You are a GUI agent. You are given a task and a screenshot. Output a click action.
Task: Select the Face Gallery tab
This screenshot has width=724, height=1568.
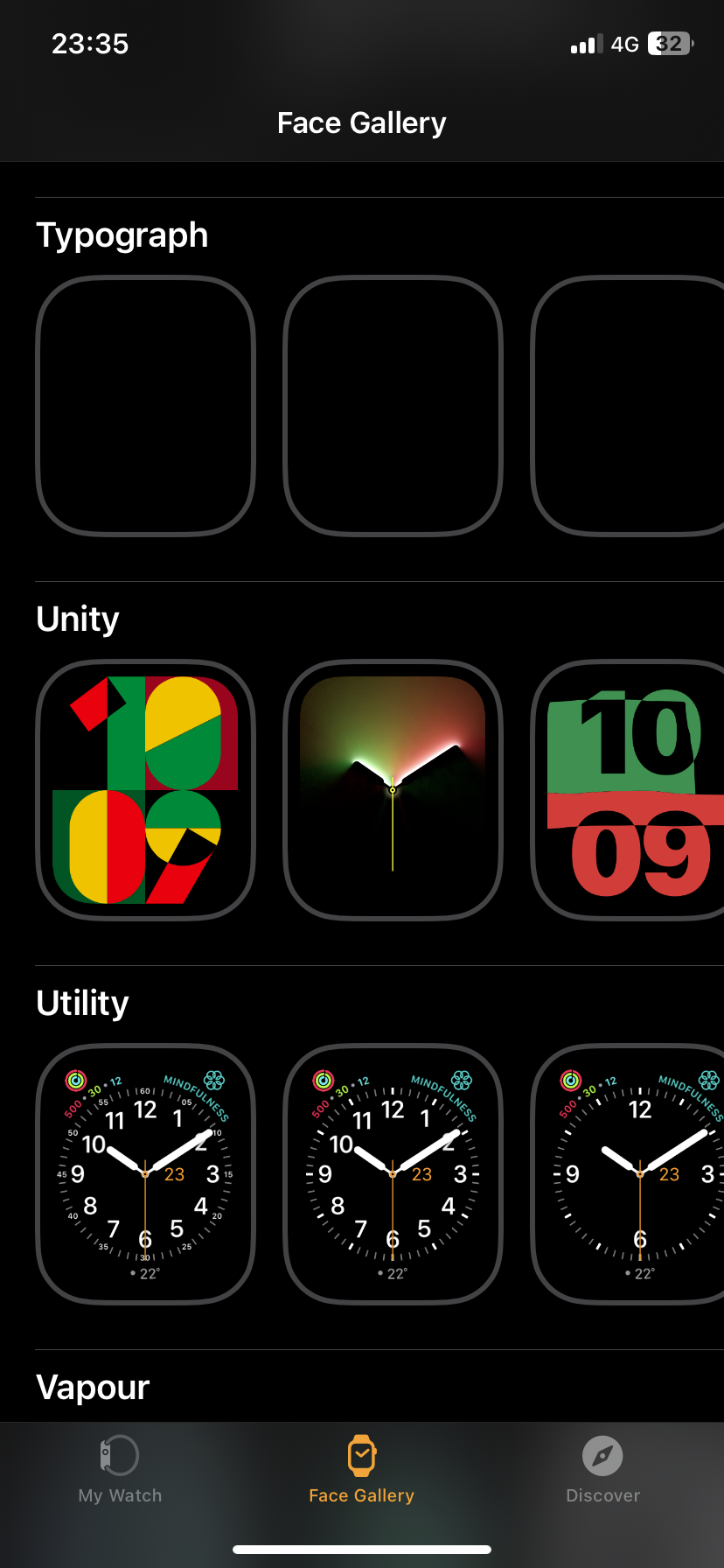click(361, 1470)
